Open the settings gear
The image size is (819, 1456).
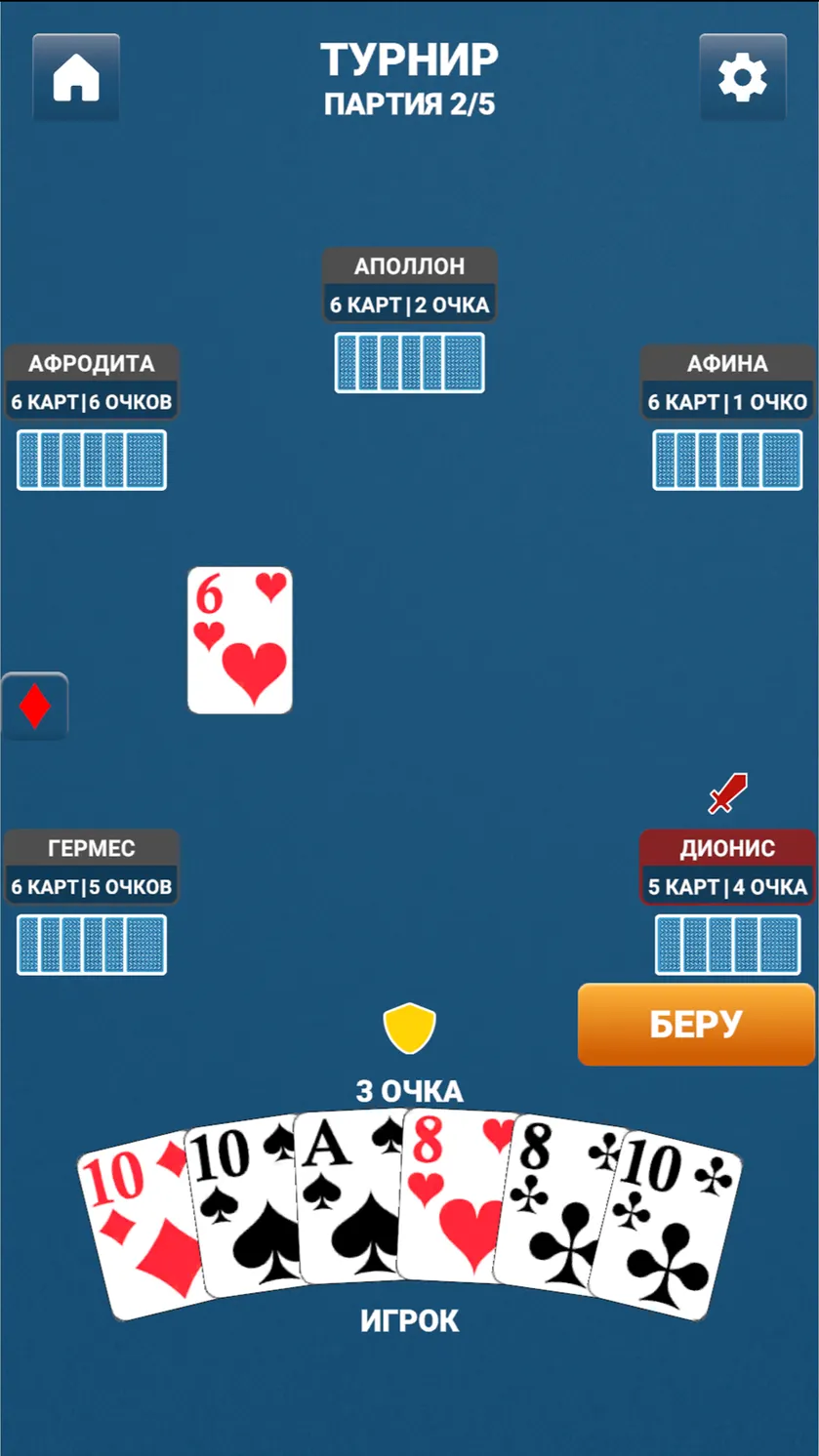pos(743,78)
